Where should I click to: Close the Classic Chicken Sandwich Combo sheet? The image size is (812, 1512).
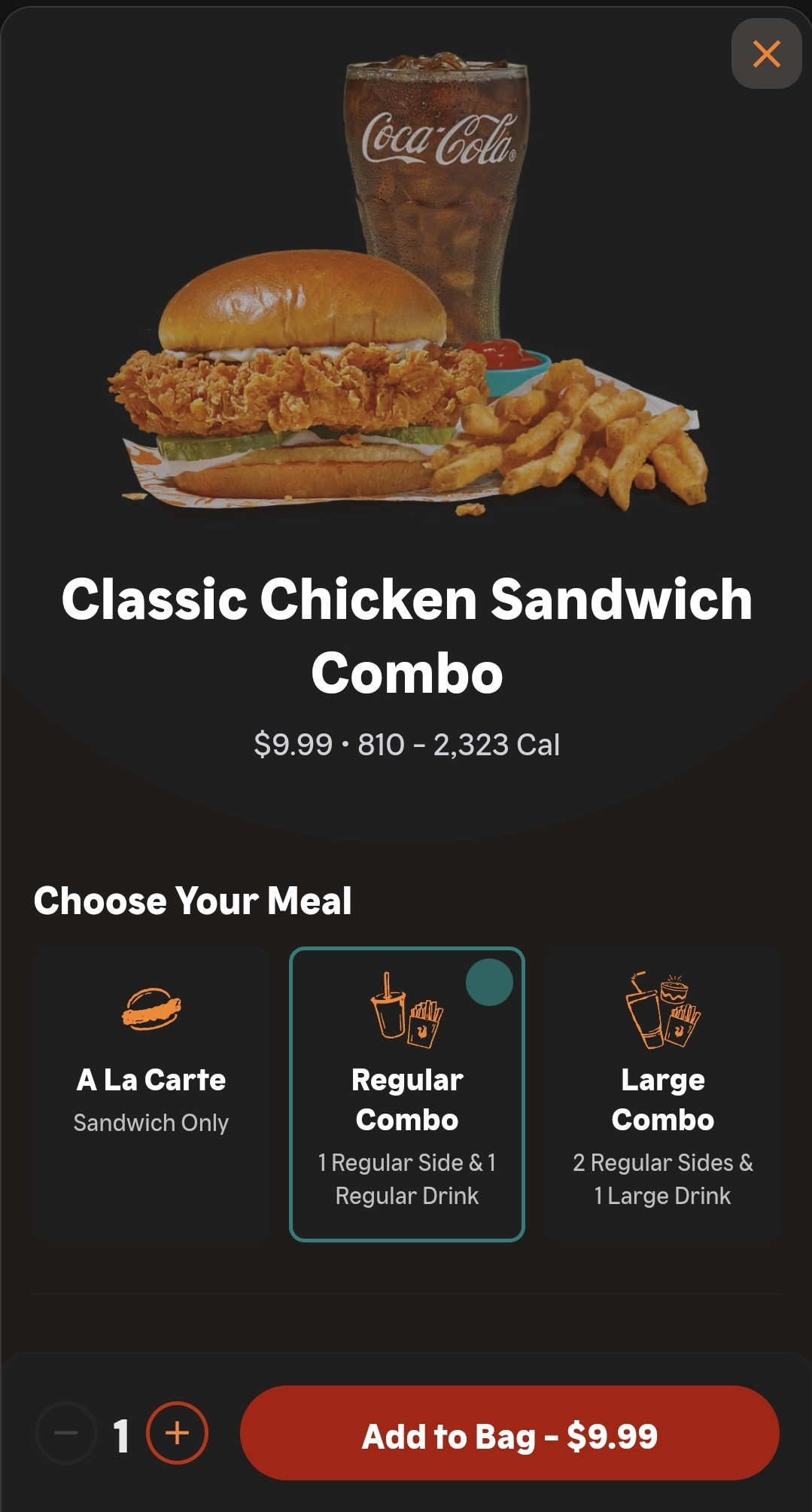pyautogui.click(x=766, y=54)
